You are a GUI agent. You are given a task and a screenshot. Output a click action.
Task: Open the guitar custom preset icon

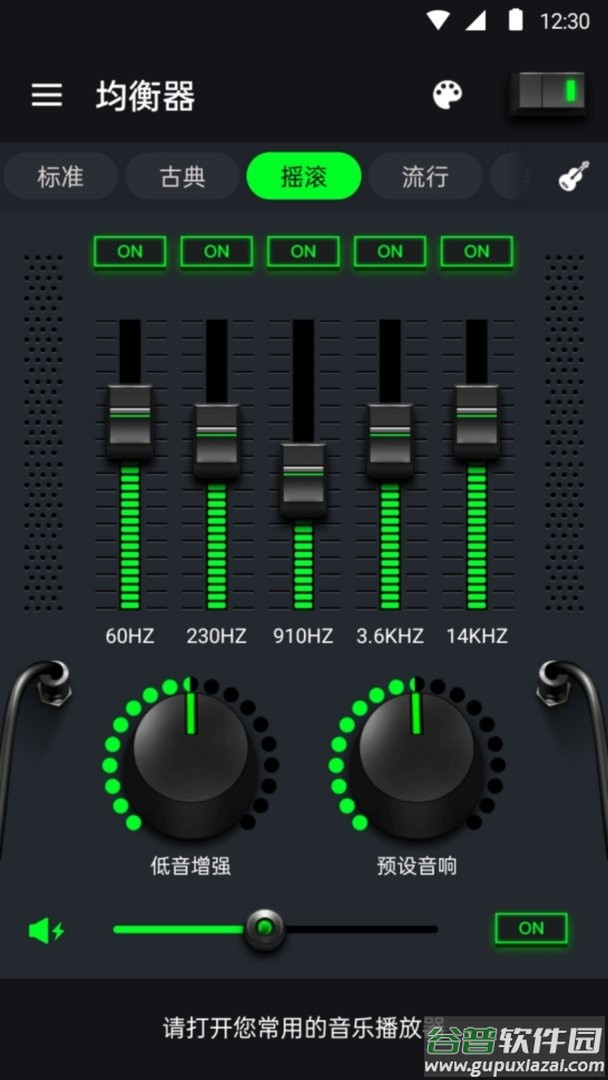(x=573, y=177)
